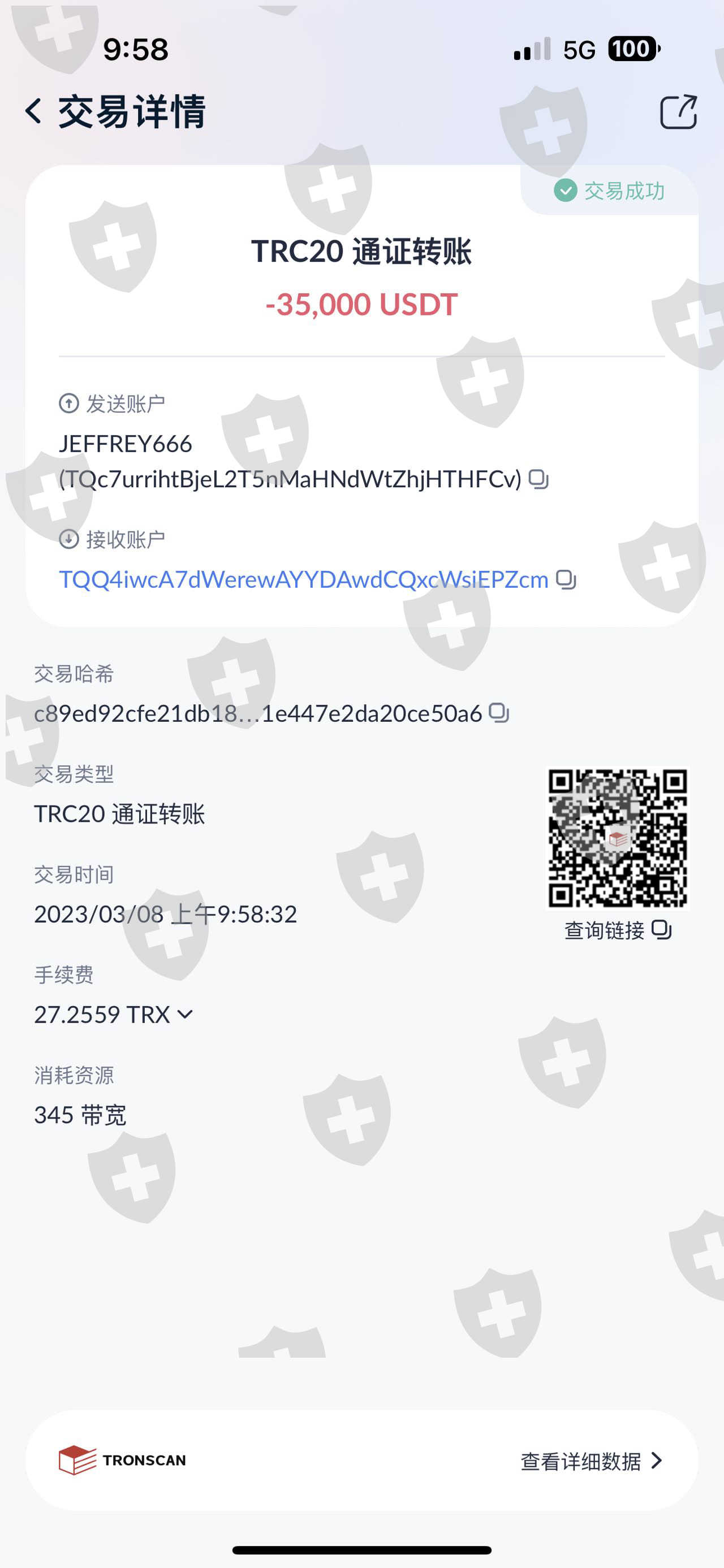The height and width of the screenshot is (1568, 724).
Task: Copy the sender account address
Action: [x=538, y=479]
